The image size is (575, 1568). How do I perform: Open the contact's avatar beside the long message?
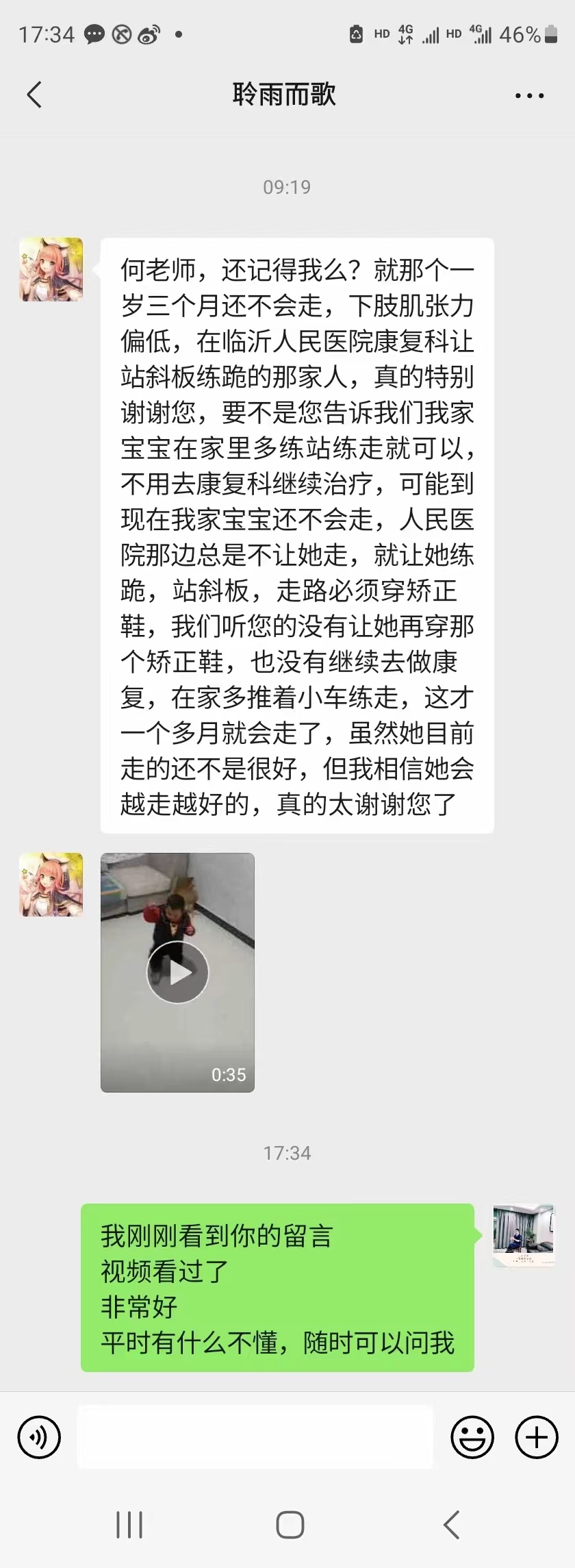coord(51,270)
